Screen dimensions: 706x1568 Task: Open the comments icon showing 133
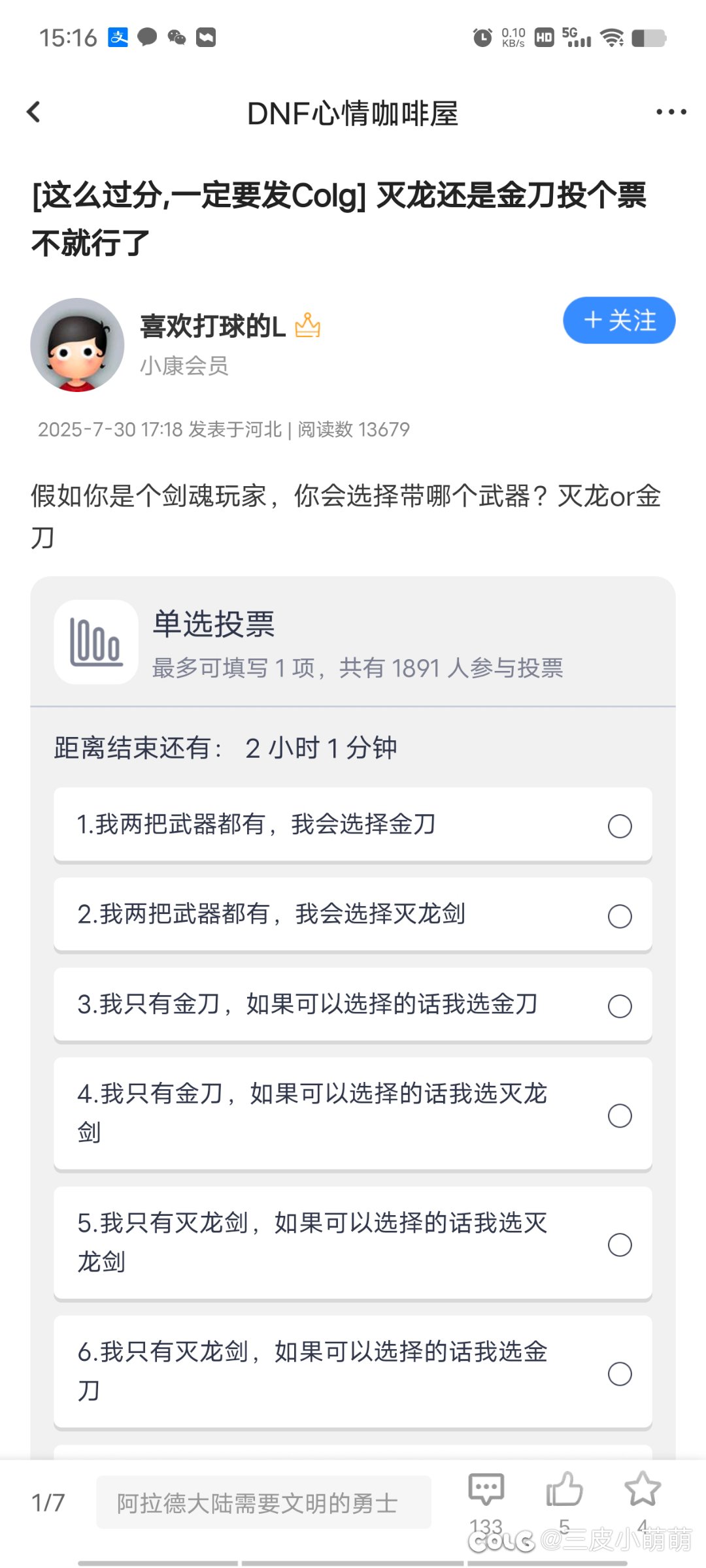(x=486, y=1490)
